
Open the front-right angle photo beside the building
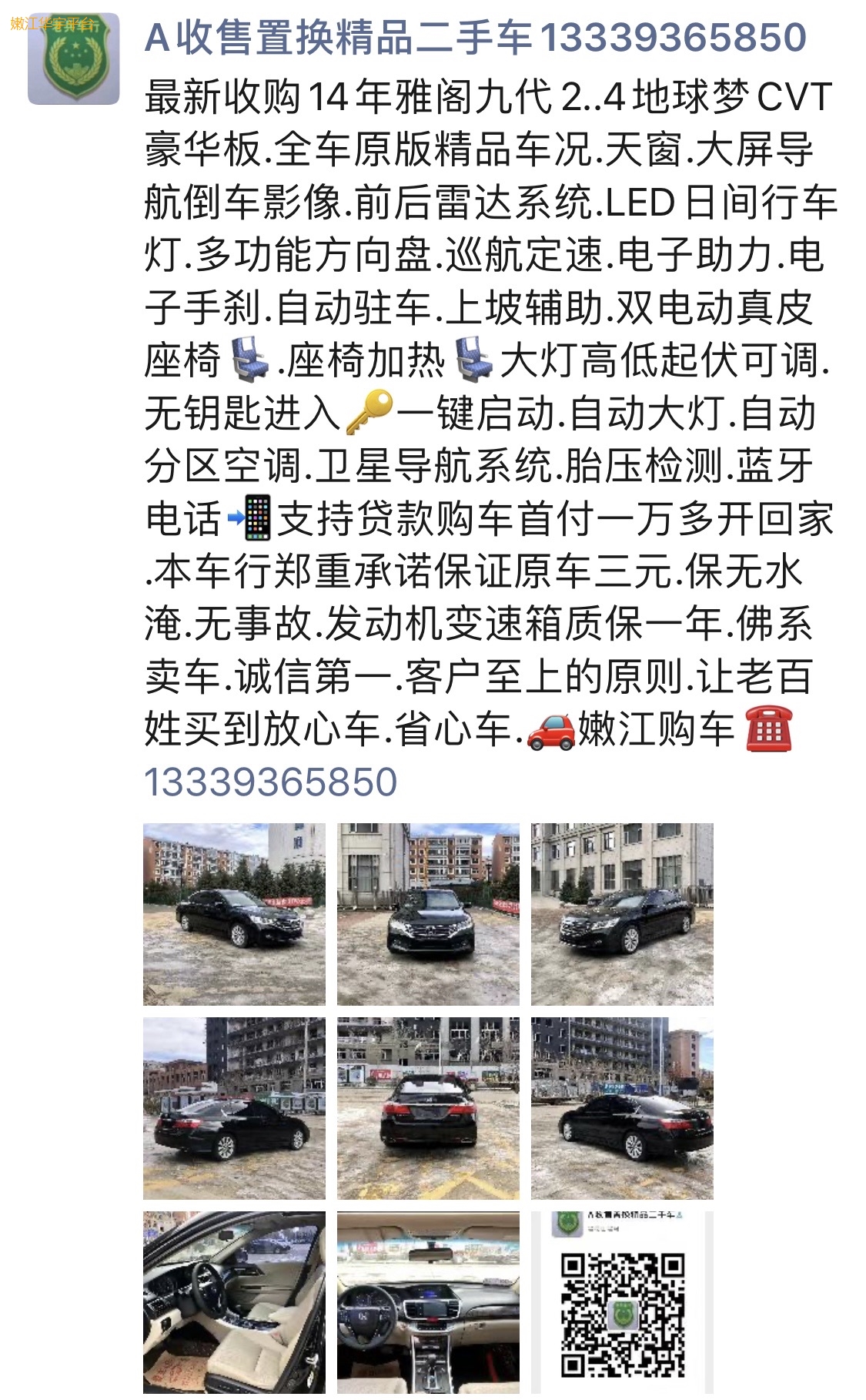pyautogui.click(x=622, y=914)
